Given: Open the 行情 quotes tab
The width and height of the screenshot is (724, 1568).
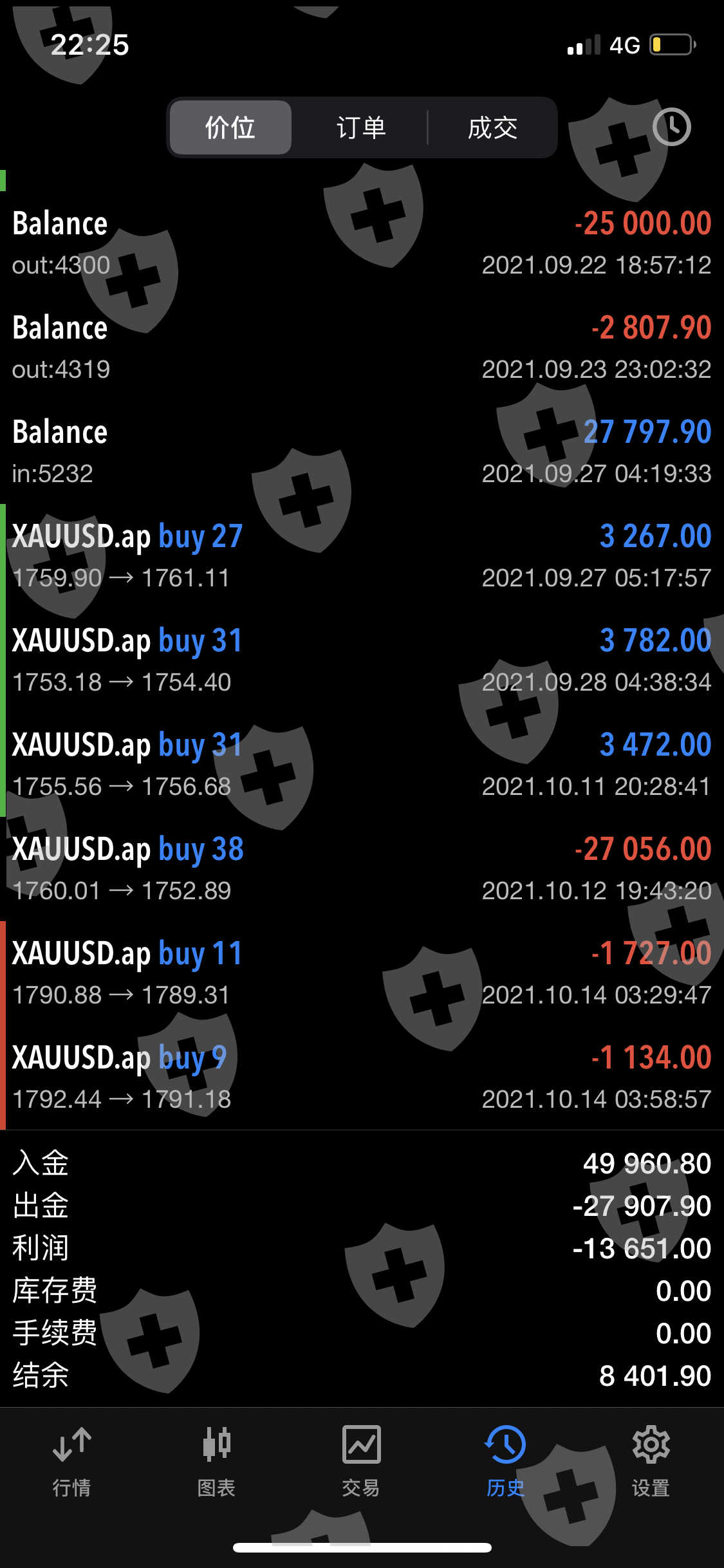Looking at the screenshot, I should (71, 1460).
